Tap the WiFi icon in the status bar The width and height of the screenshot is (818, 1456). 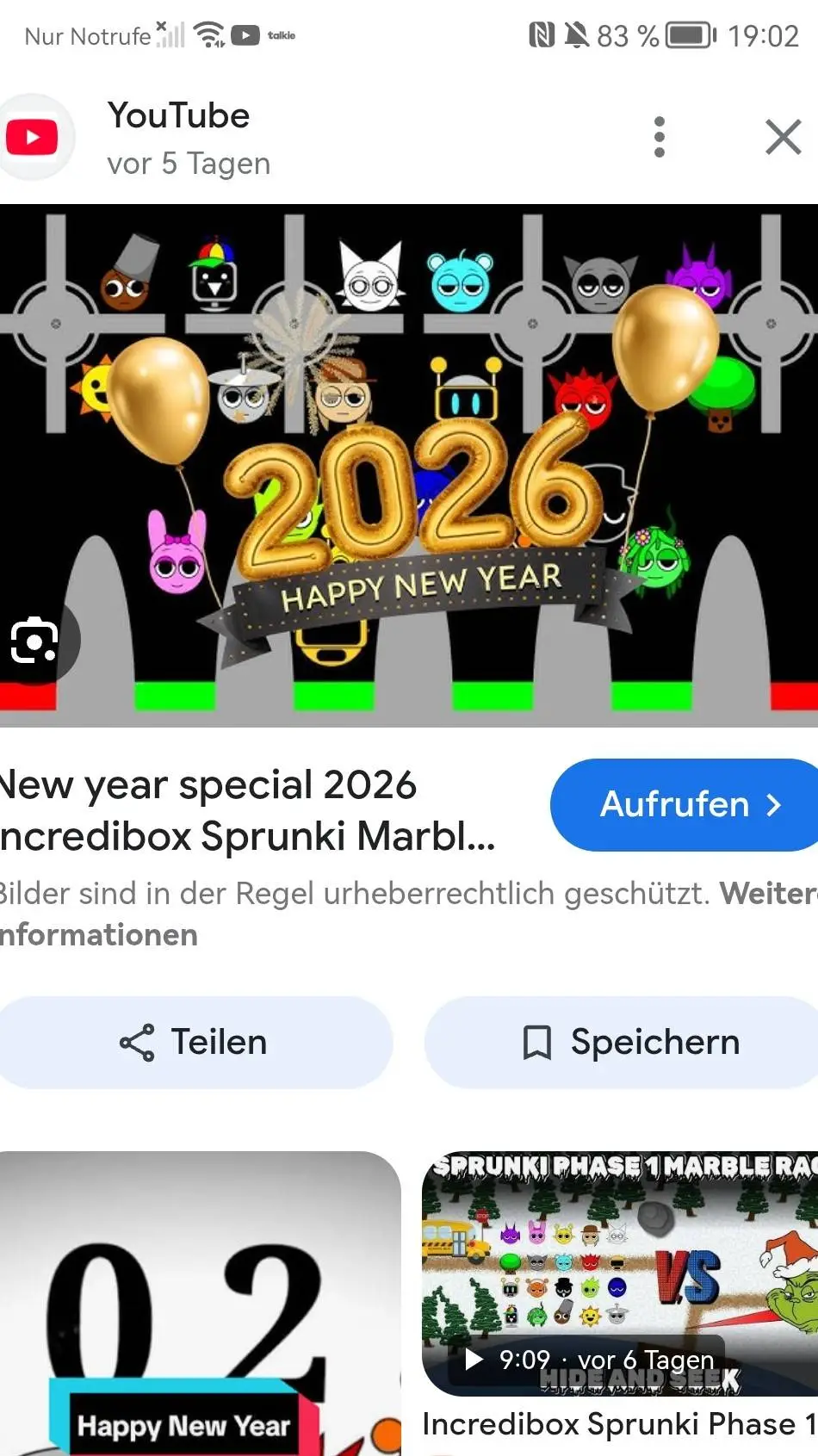click(x=209, y=33)
